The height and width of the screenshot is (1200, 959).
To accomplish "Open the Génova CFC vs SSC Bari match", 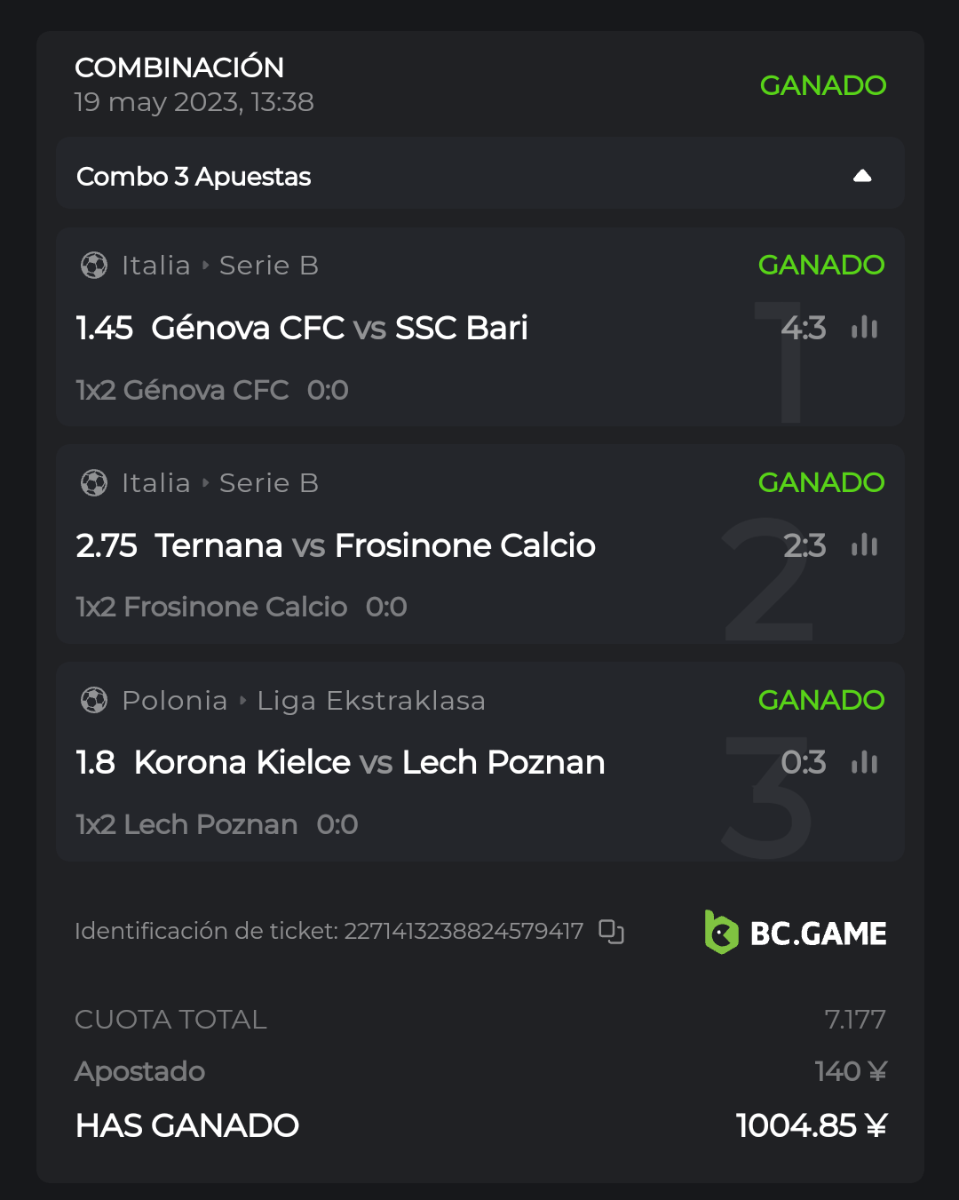I will tap(340, 328).
